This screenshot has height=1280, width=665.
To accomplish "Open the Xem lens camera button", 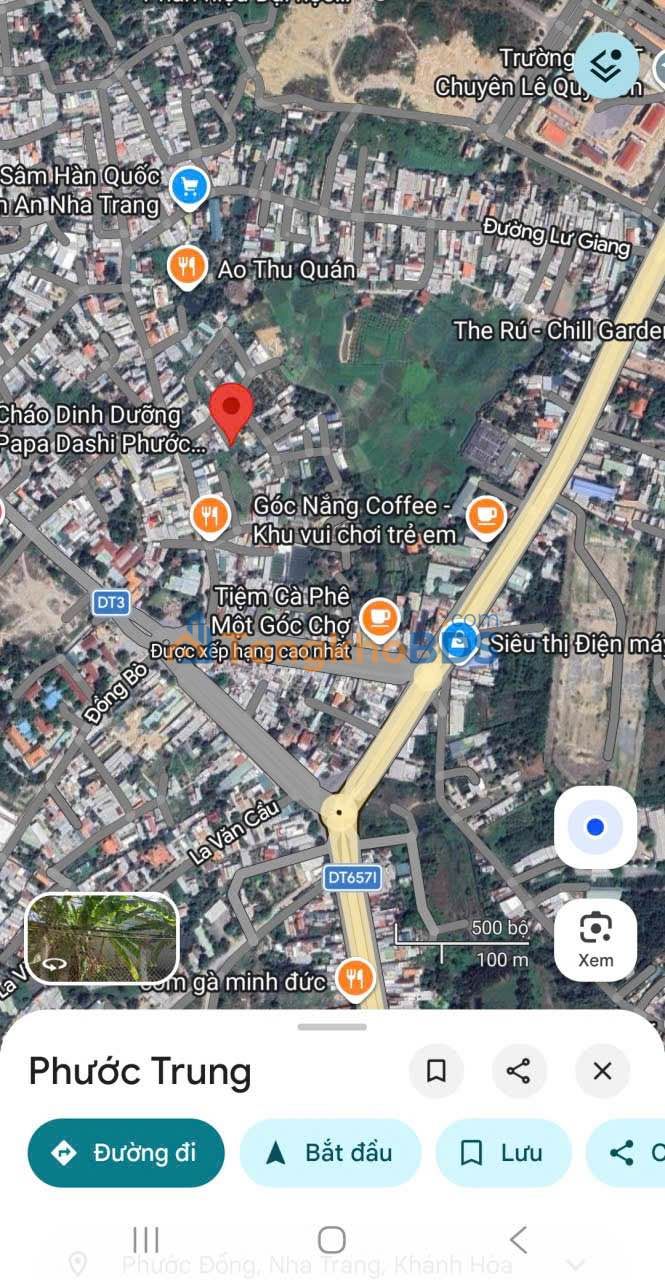I will (x=595, y=940).
